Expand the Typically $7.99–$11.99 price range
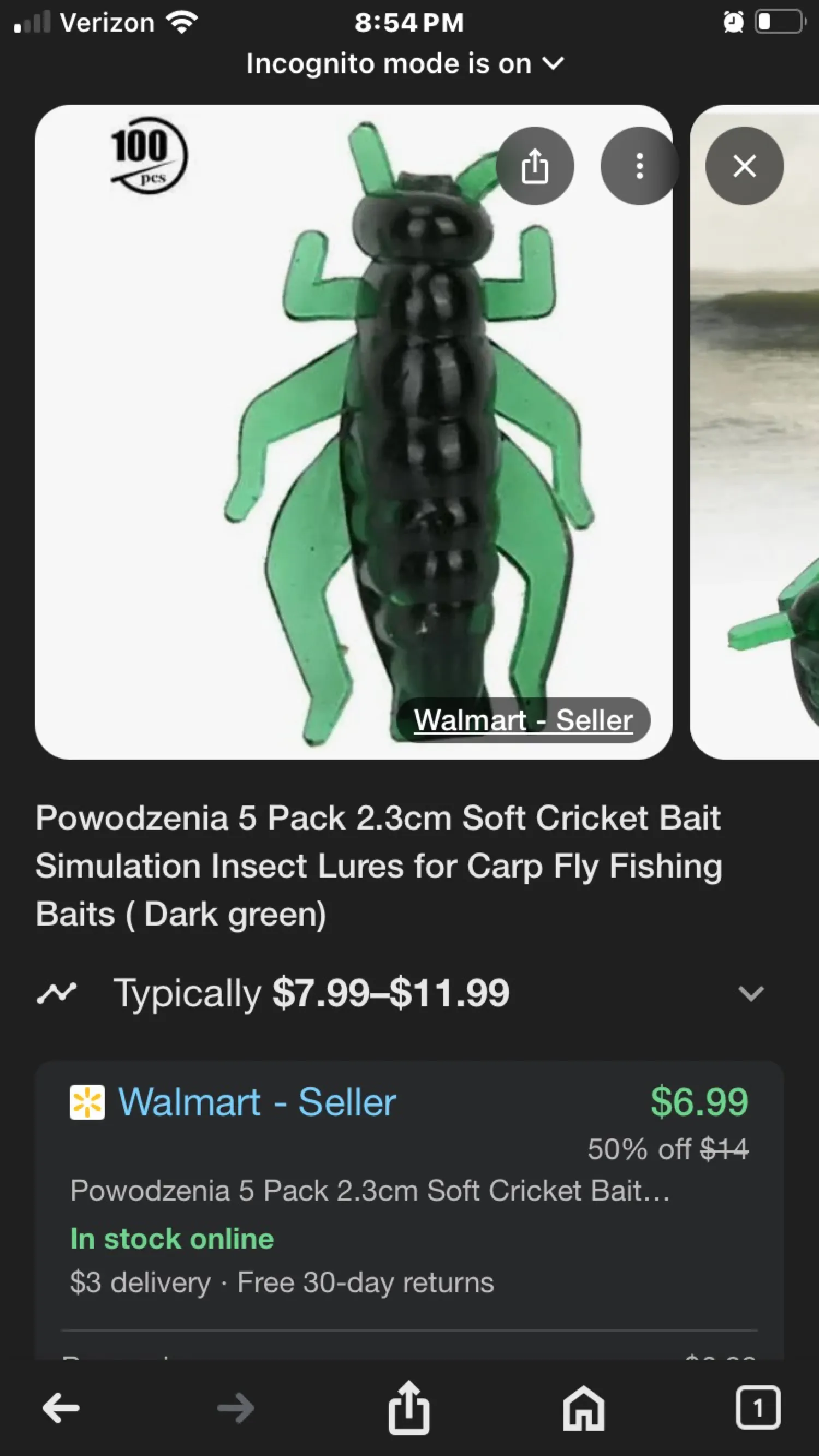The height and width of the screenshot is (1456, 819). 751,993
